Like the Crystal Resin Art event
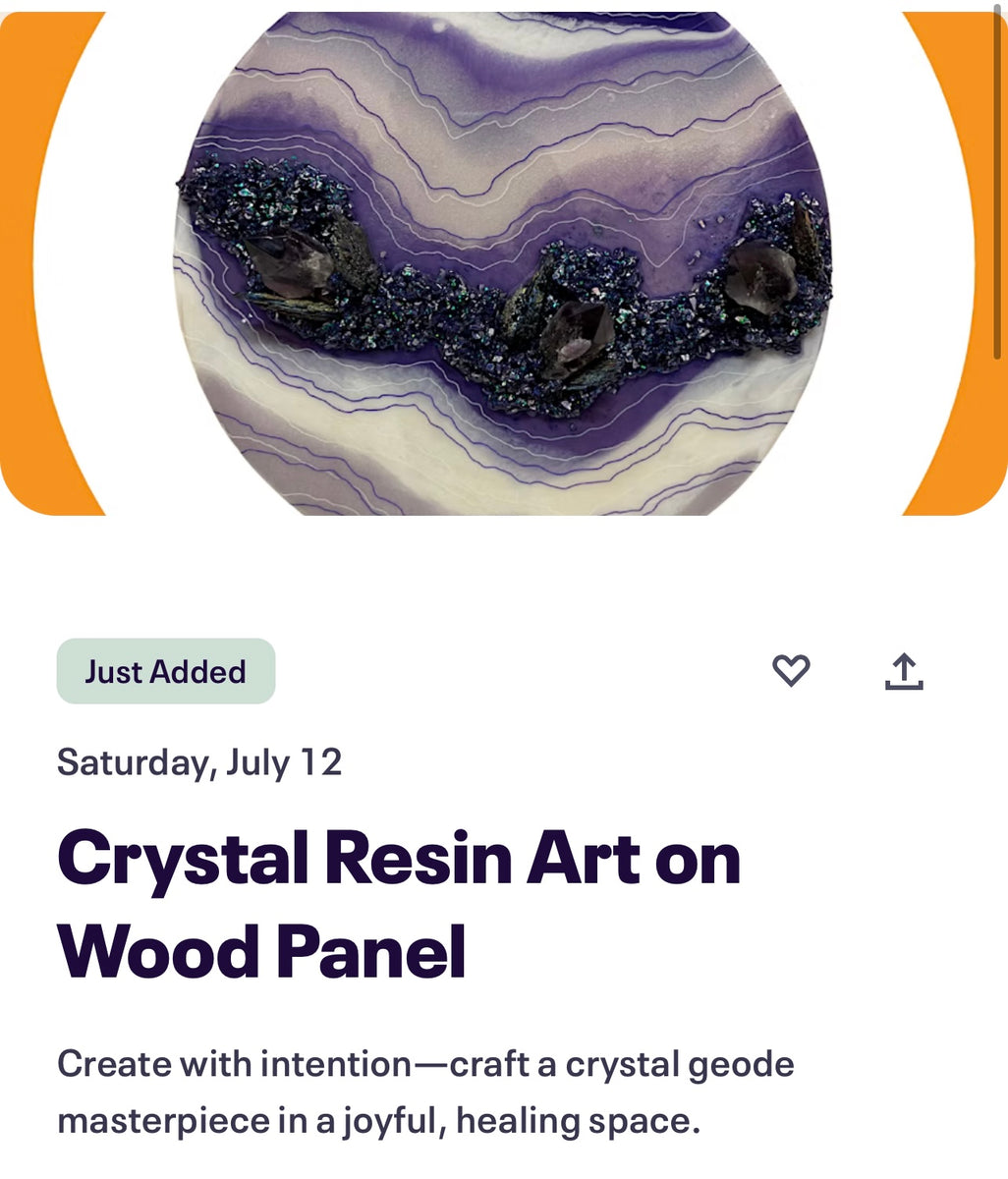1008x1179 pixels. tap(791, 671)
